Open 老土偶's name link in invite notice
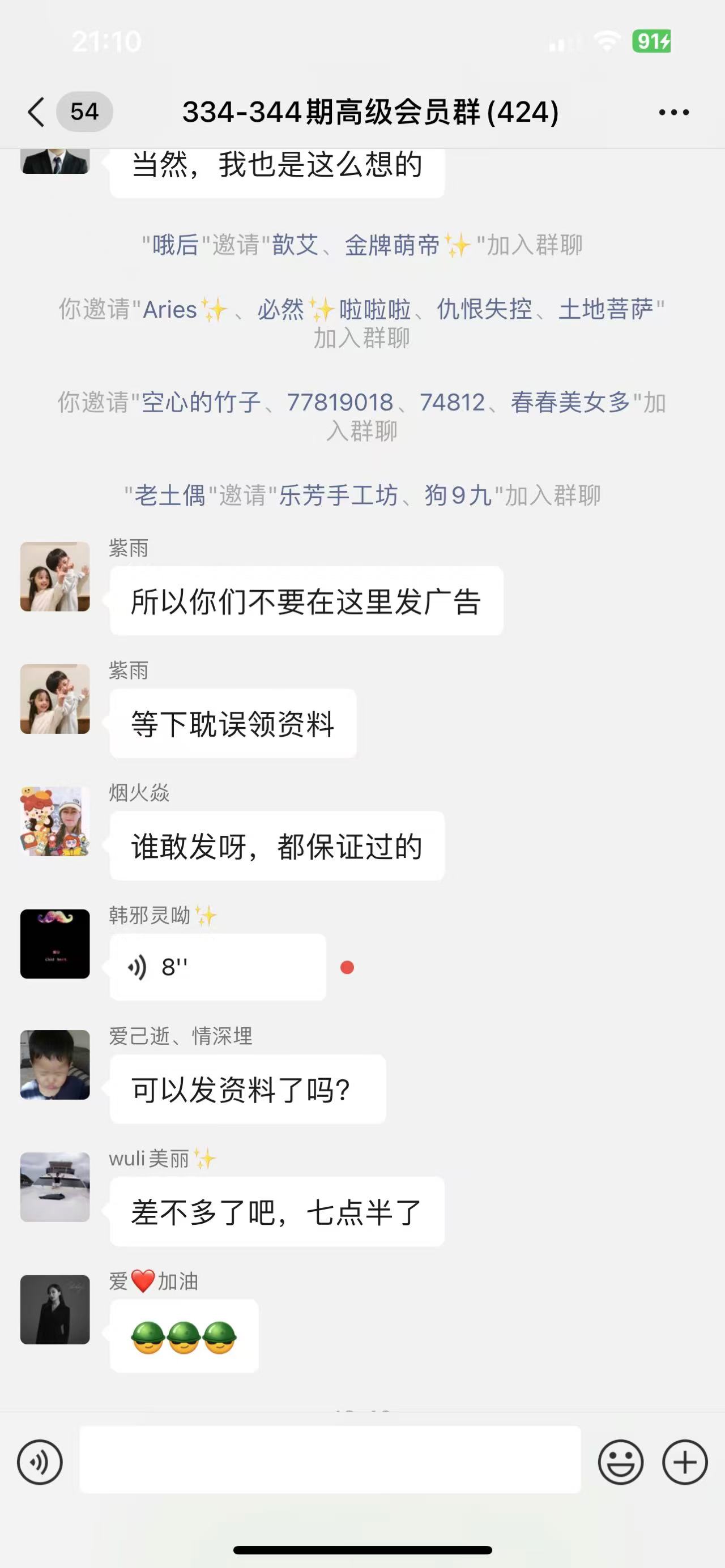The height and width of the screenshot is (1568, 725). [x=170, y=495]
